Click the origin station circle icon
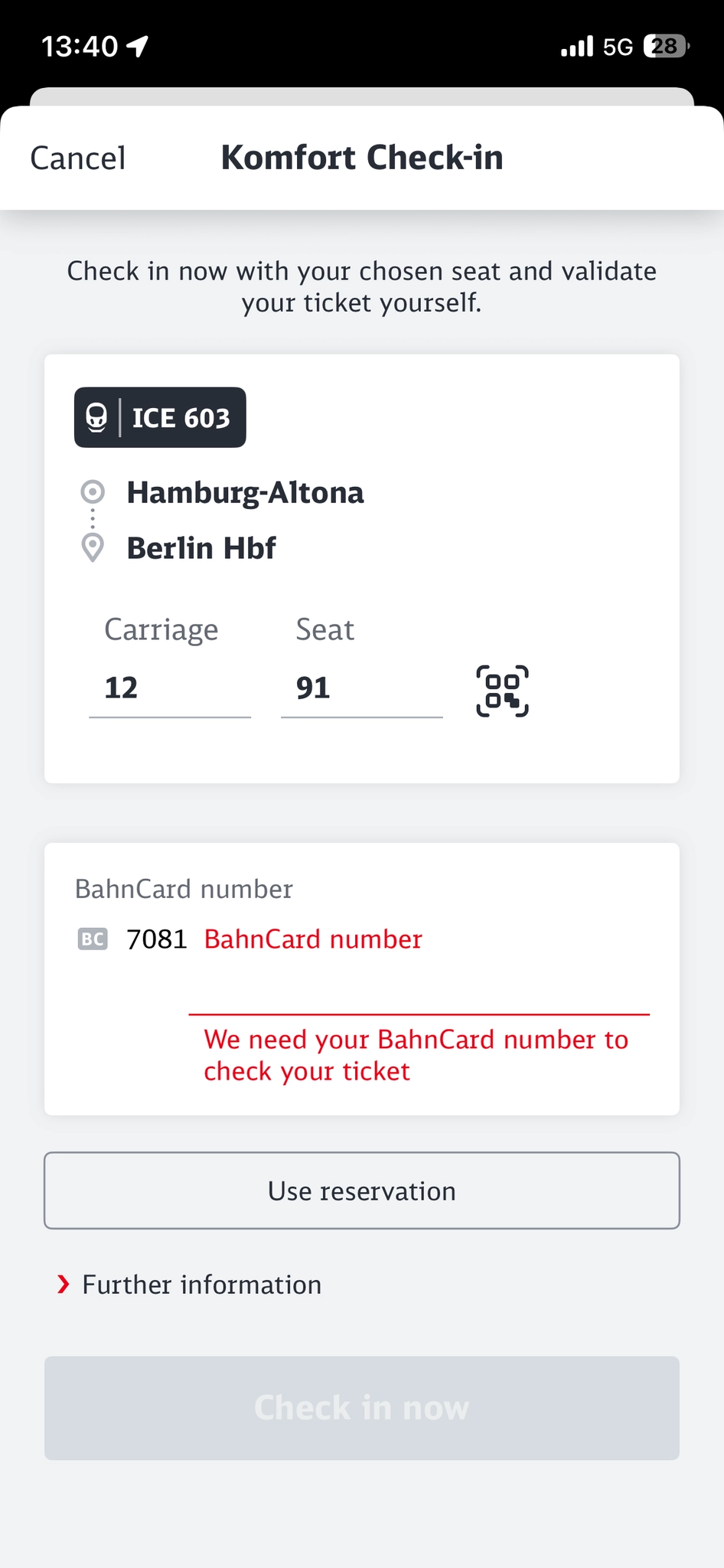 92,492
